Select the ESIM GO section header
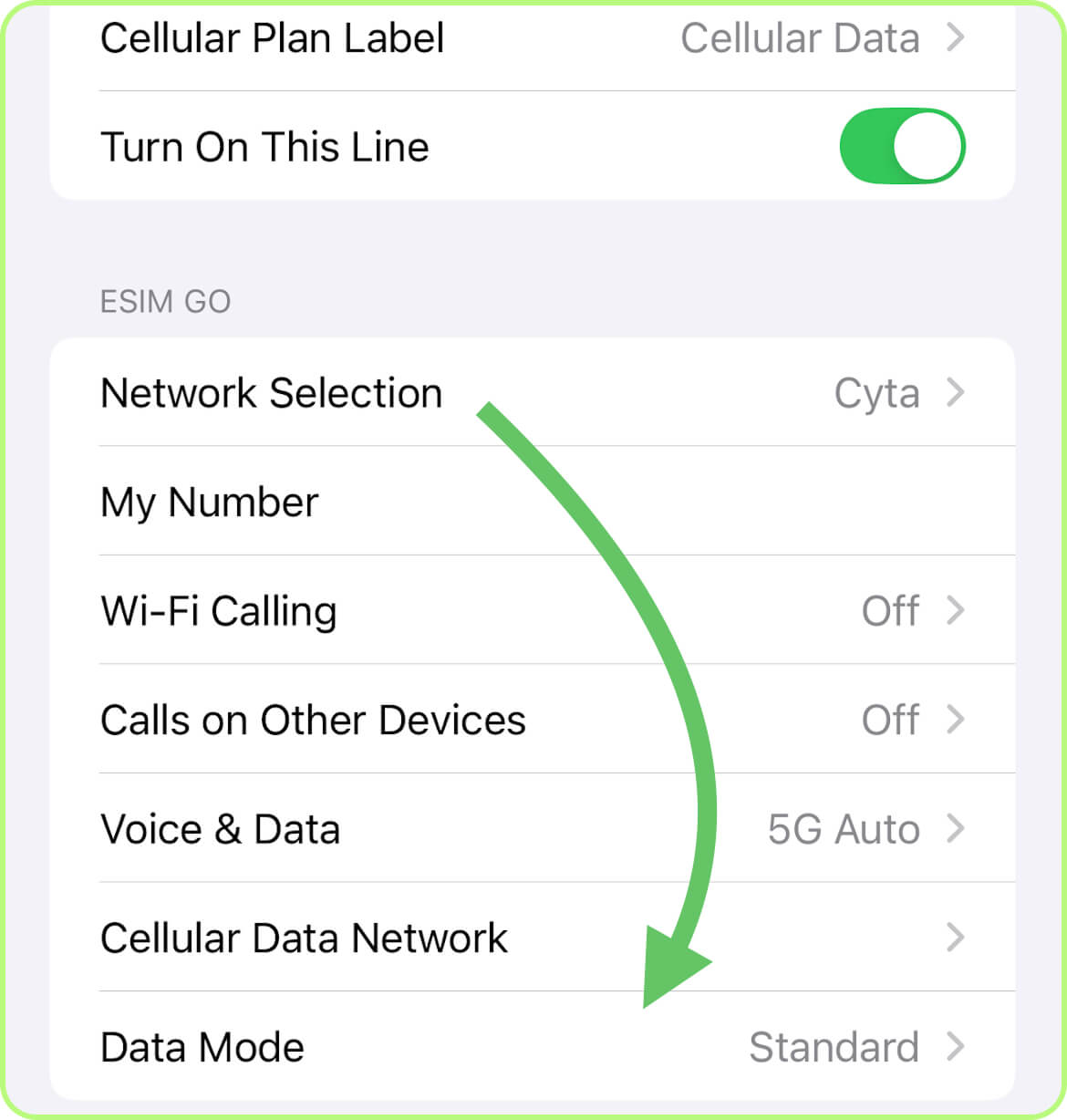The height and width of the screenshot is (1120, 1067). (x=165, y=301)
